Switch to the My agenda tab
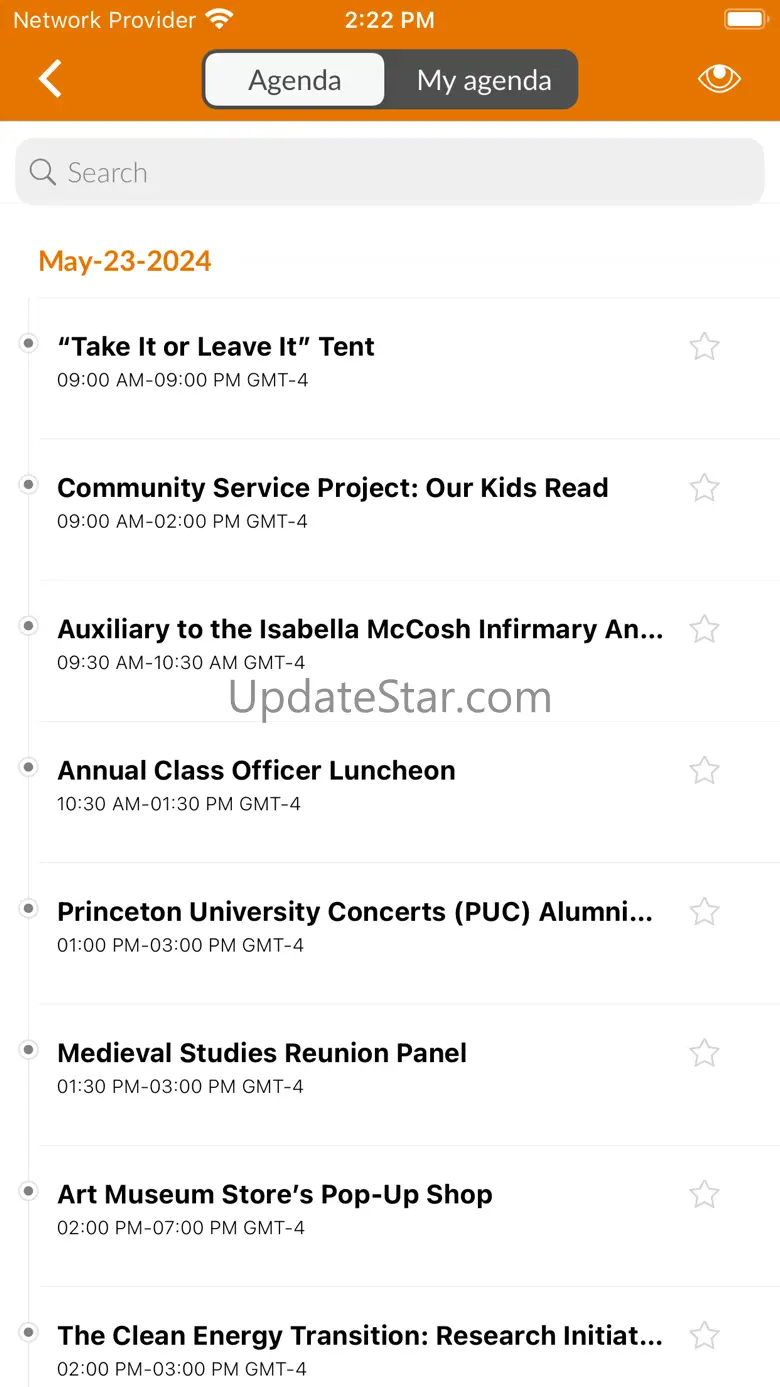Viewport: 780px width, 1387px height. tap(483, 80)
